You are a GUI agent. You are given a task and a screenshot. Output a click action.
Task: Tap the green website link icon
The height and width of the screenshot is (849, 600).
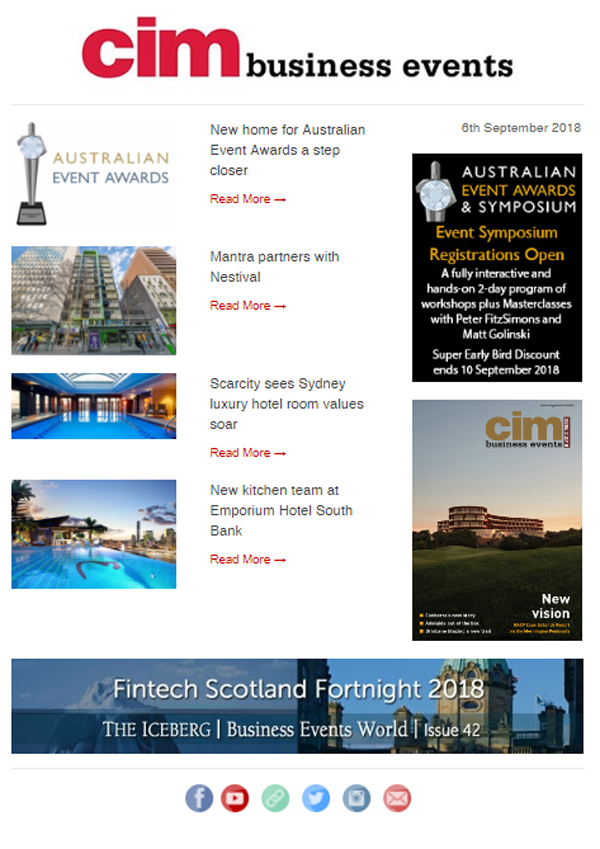click(x=275, y=798)
